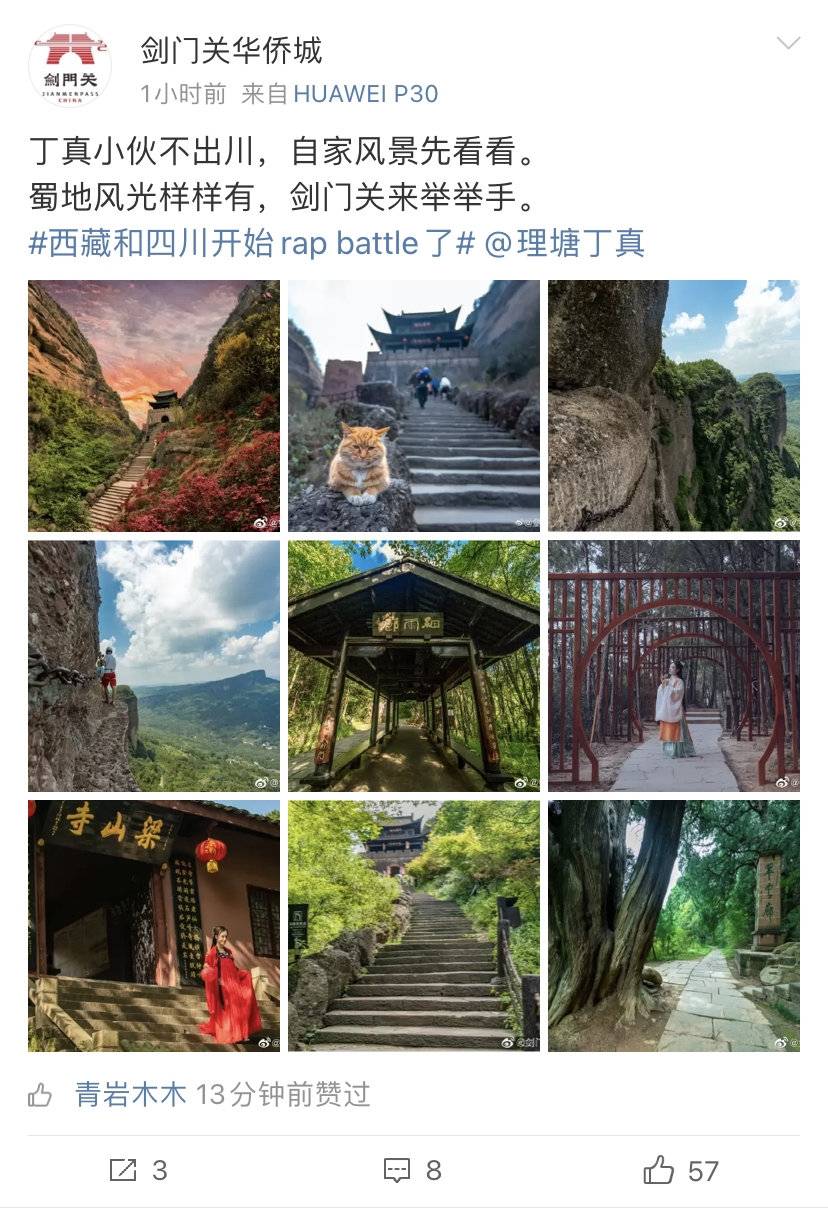This screenshot has width=828, height=1208.
Task: Open the mention @理塘丁真
Action: pos(565,243)
